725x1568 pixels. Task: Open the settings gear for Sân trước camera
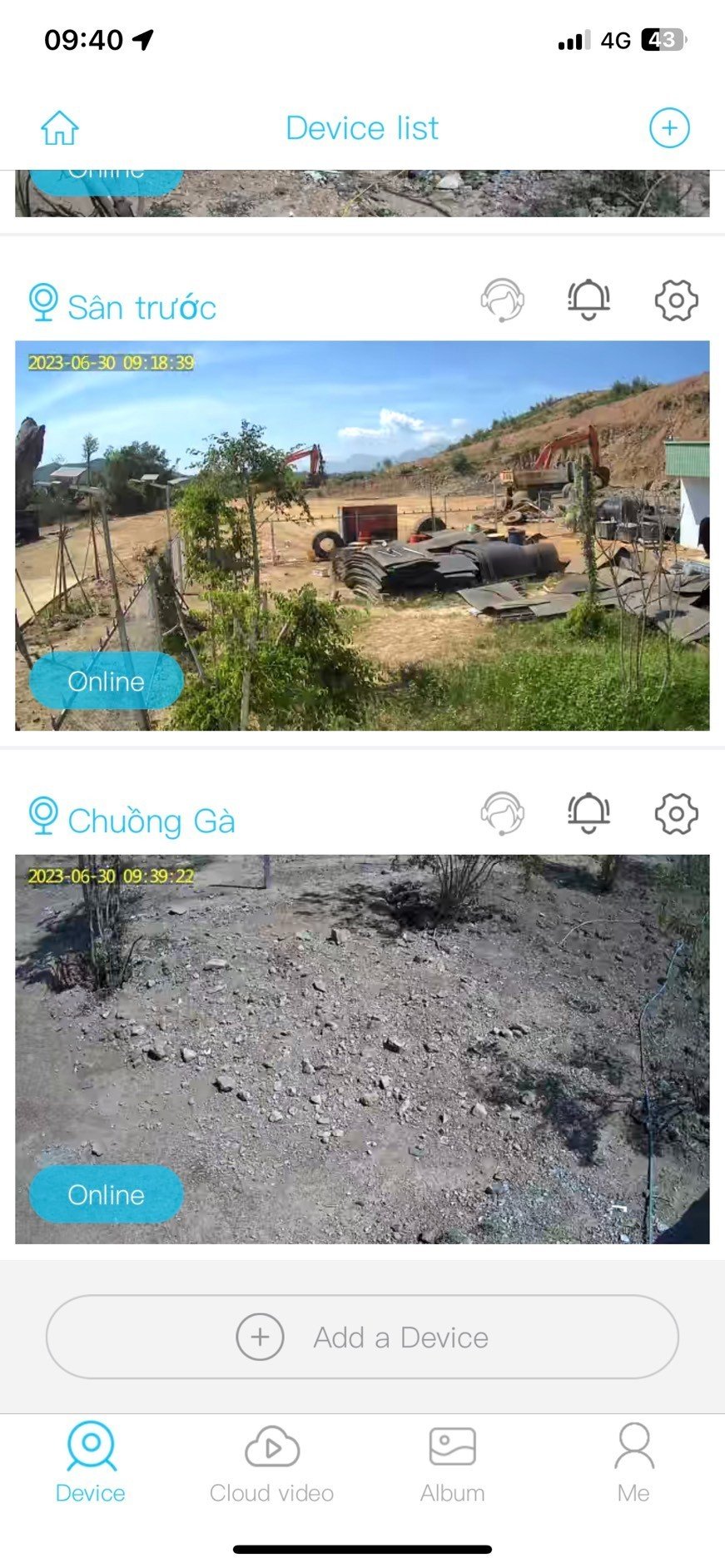[x=675, y=301]
